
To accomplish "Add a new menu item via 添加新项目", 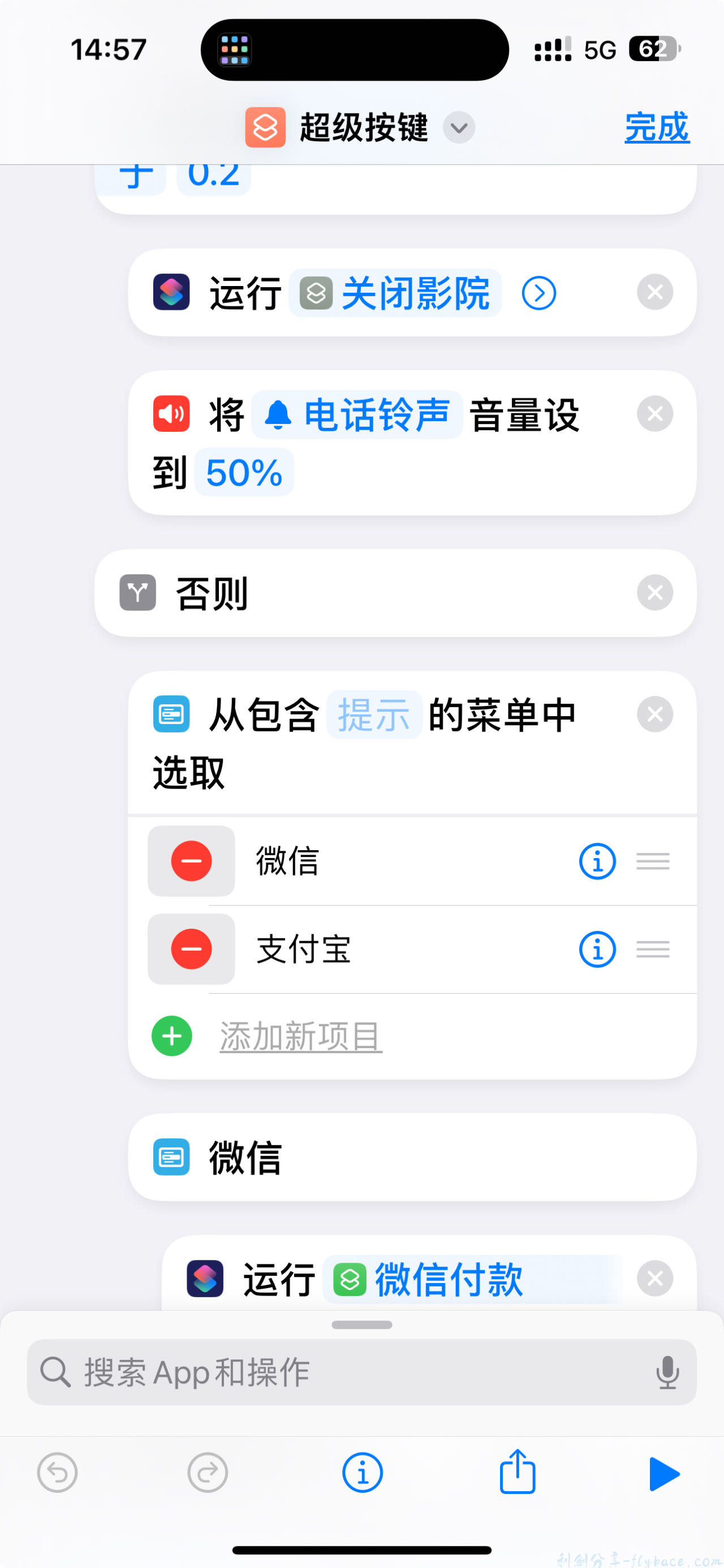I will click(x=300, y=1036).
